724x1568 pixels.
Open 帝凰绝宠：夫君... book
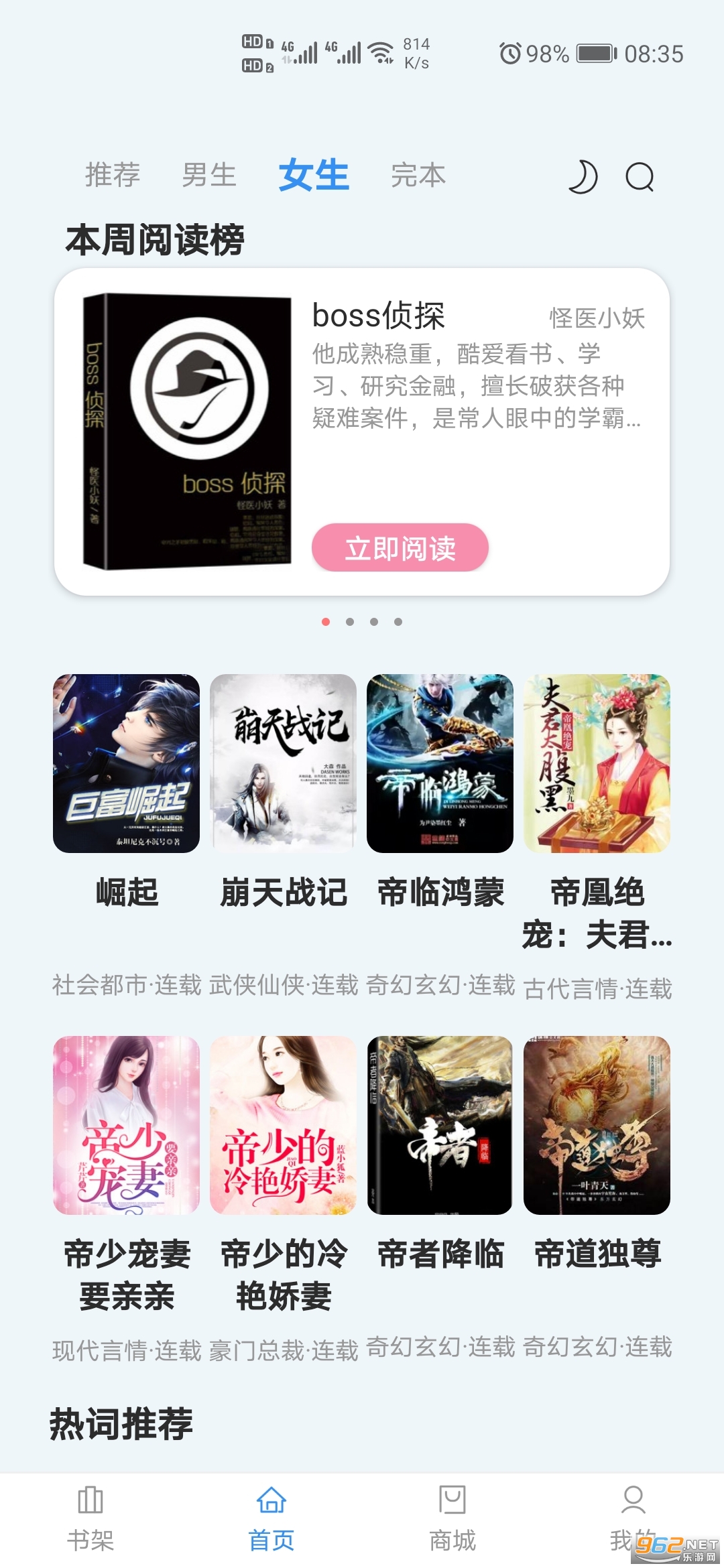coord(597,764)
